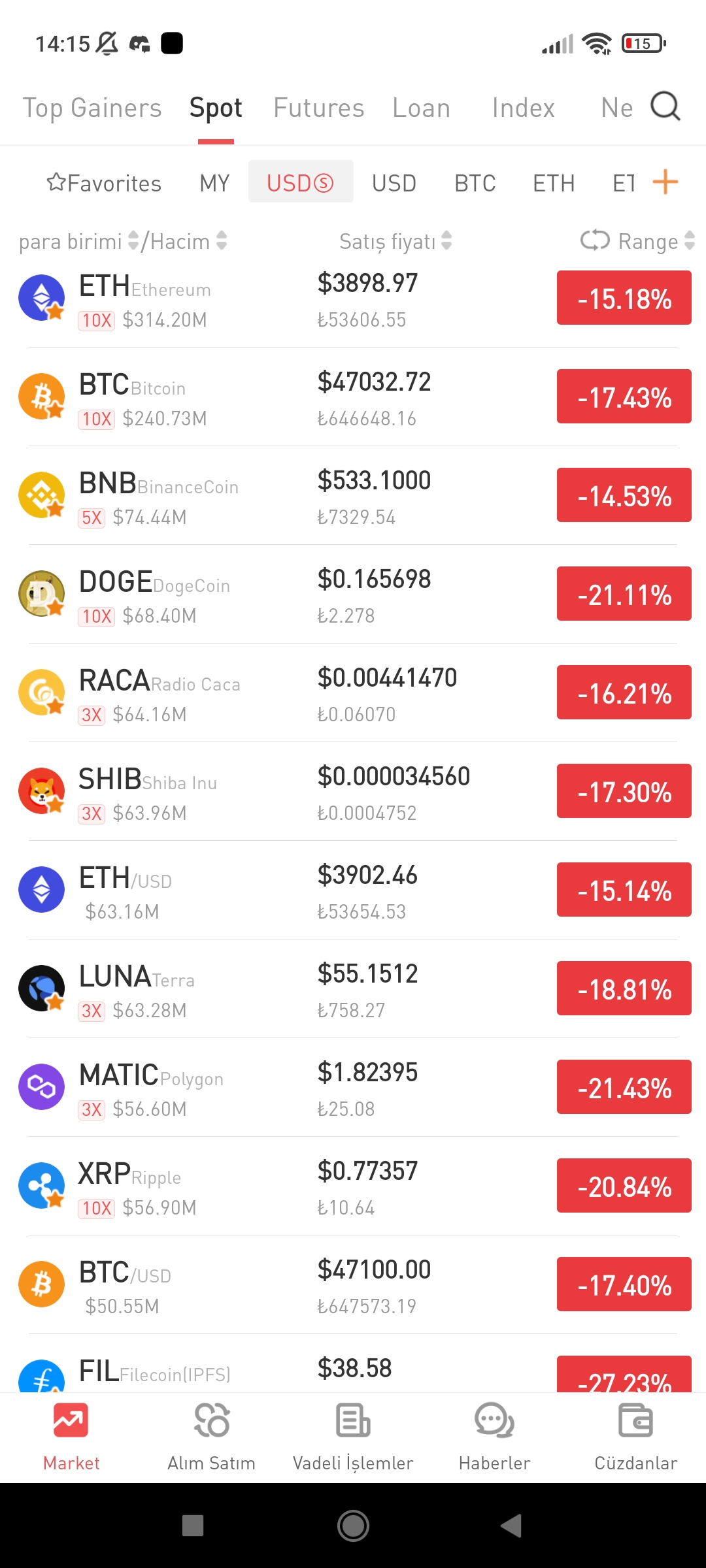706x1568 pixels.
Task: Sort list by Satış fiyatı
Action: [395, 241]
